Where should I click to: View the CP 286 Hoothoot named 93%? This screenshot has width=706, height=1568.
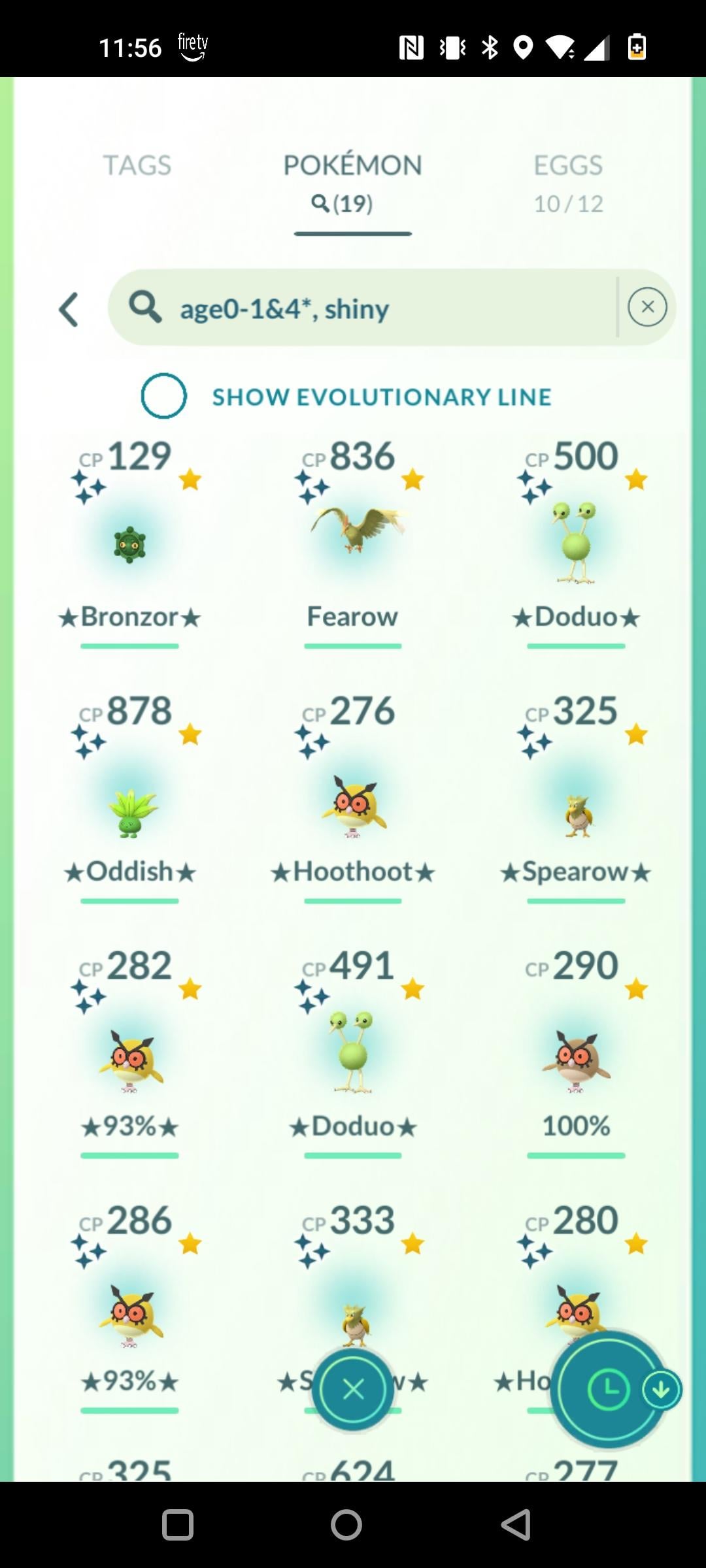coord(129,1315)
